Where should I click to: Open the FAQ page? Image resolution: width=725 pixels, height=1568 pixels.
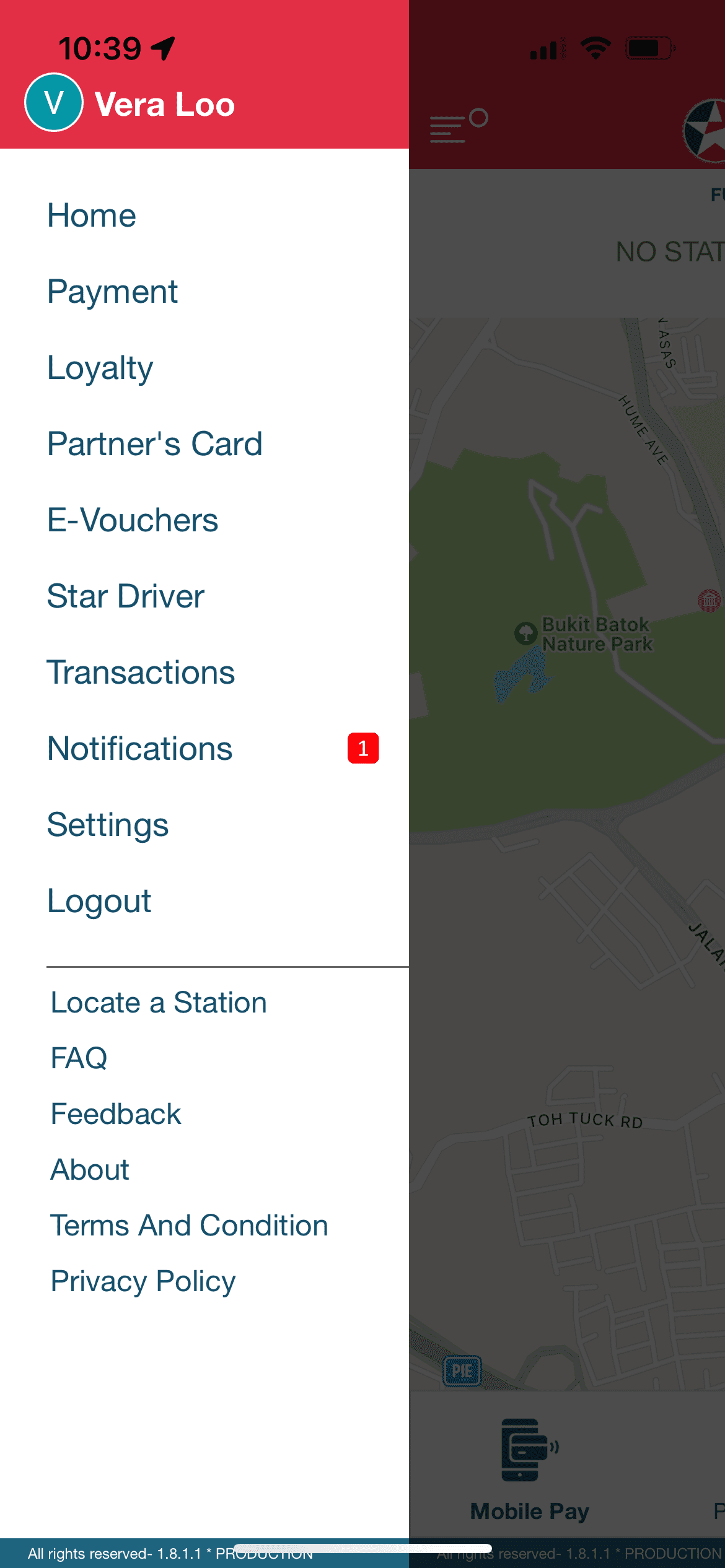[79, 1058]
